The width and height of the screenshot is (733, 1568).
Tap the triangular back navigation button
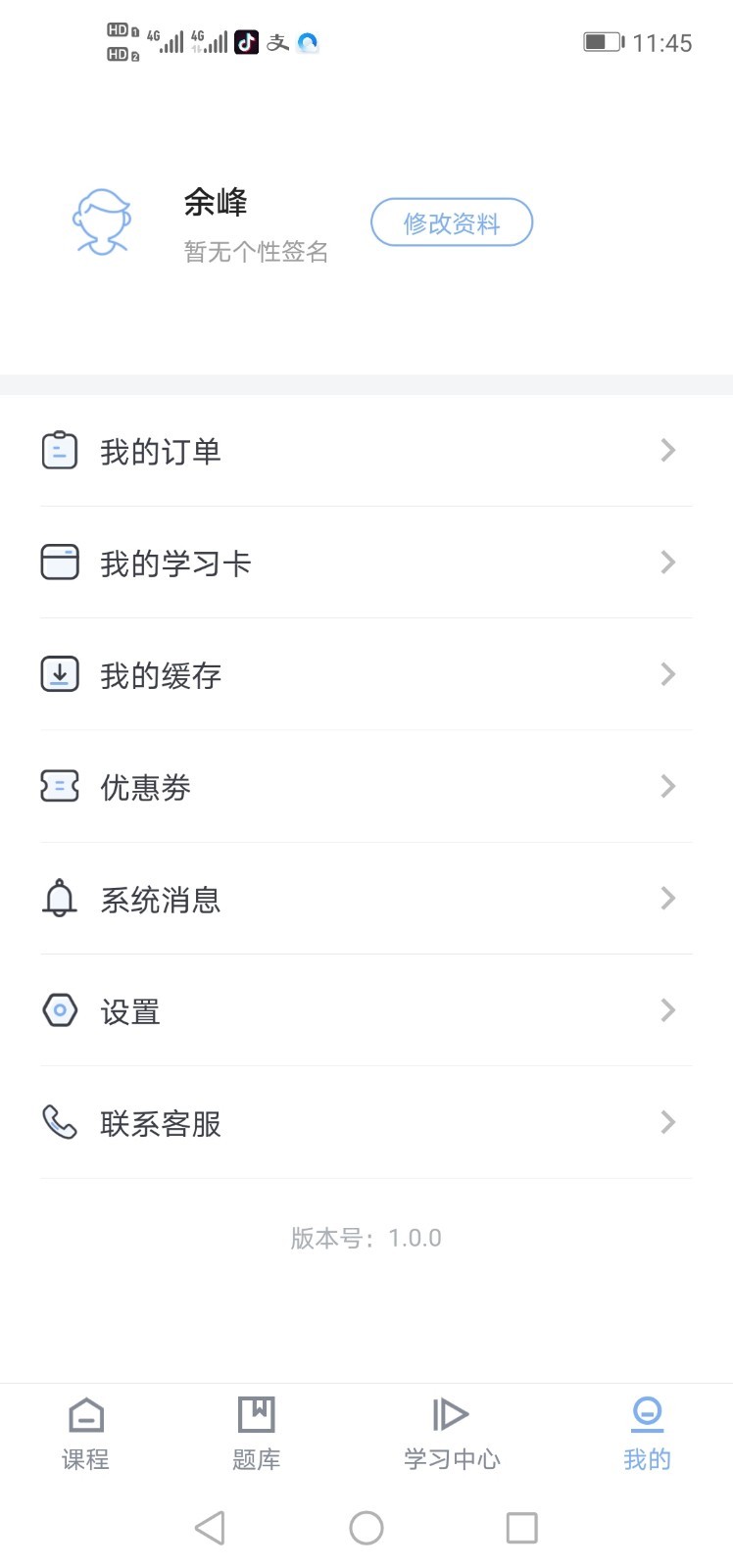tap(209, 1527)
